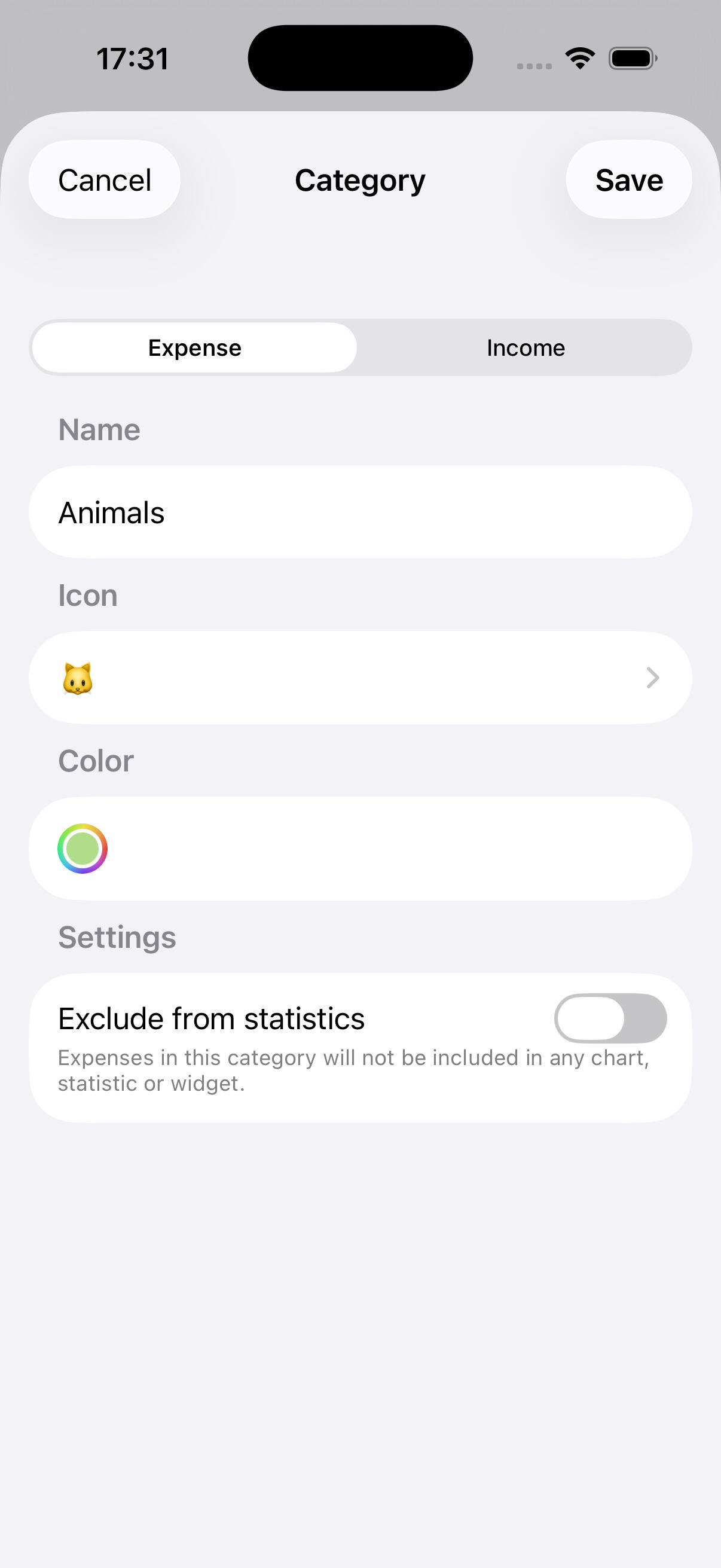Switch to the Income tab
Image resolution: width=721 pixels, height=1568 pixels.
[x=525, y=347]
